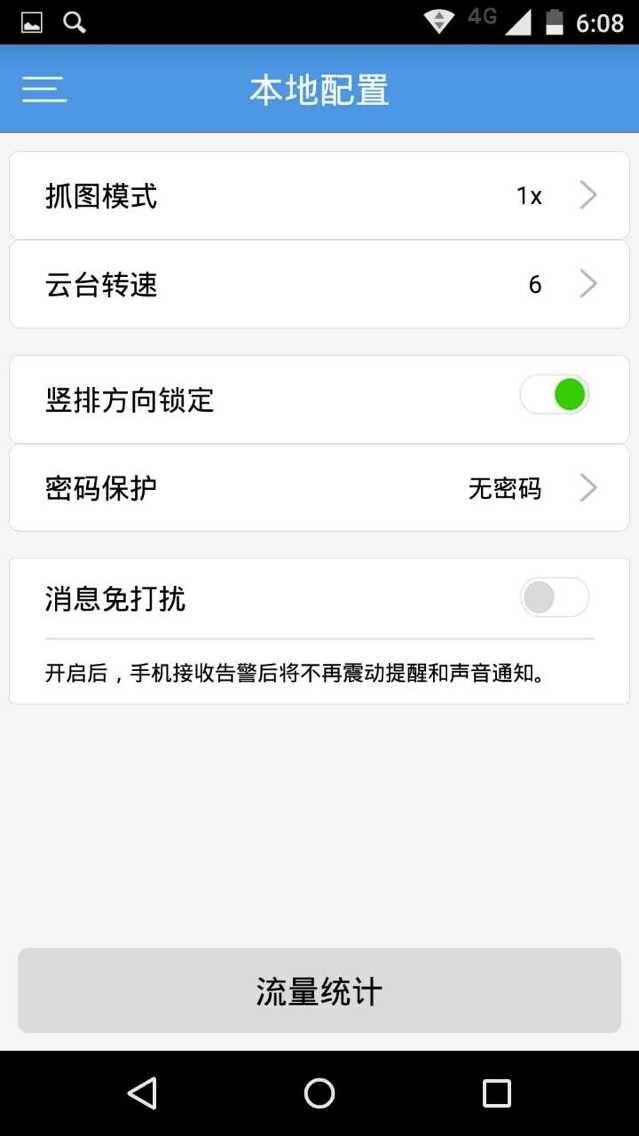The width and height of the screenshot is (639, 1136).
Task: Go back using the system back button
Action: pos(142,1093)
